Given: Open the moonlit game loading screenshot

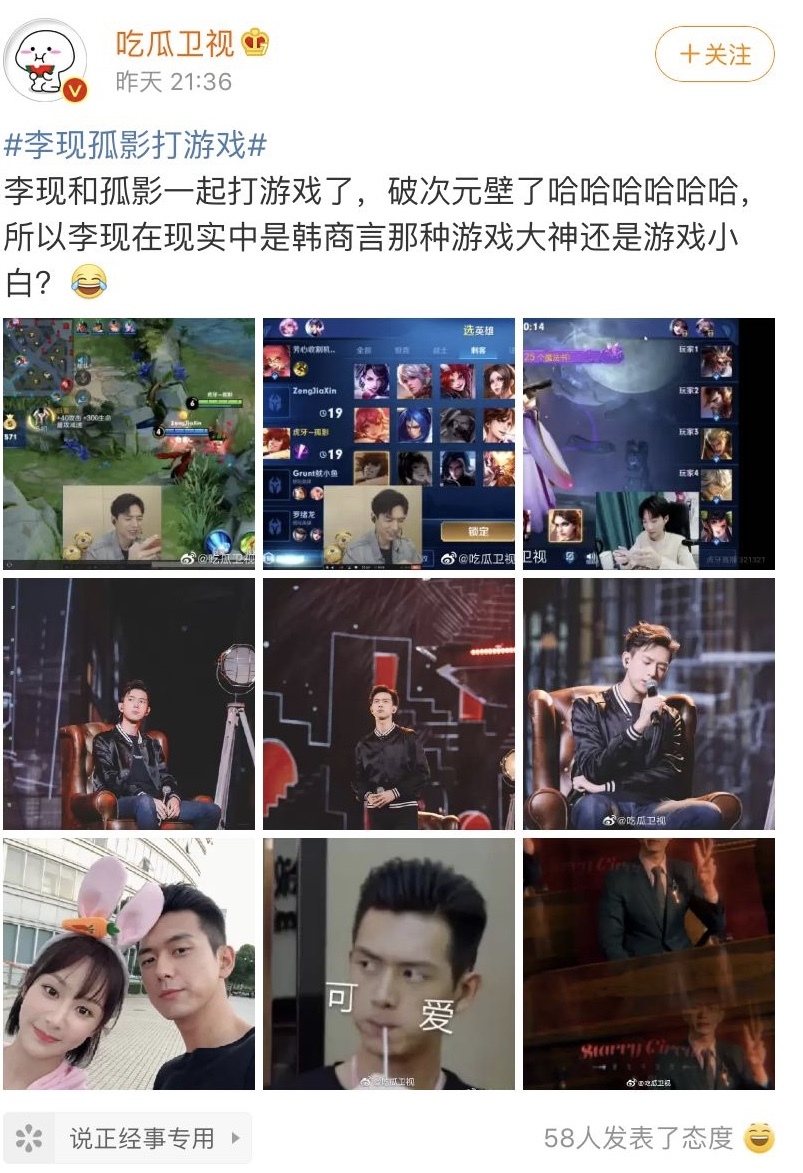Looking at the screenshot, I should pos(648,443).
